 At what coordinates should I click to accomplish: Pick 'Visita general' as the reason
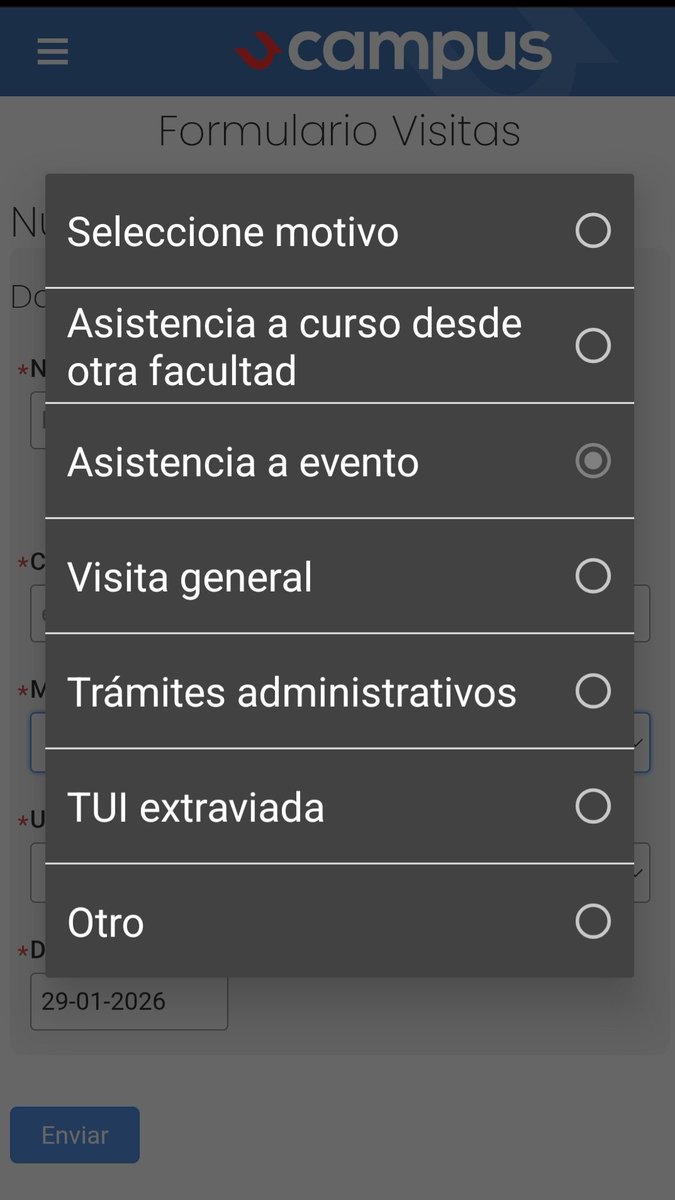(340, 576)
